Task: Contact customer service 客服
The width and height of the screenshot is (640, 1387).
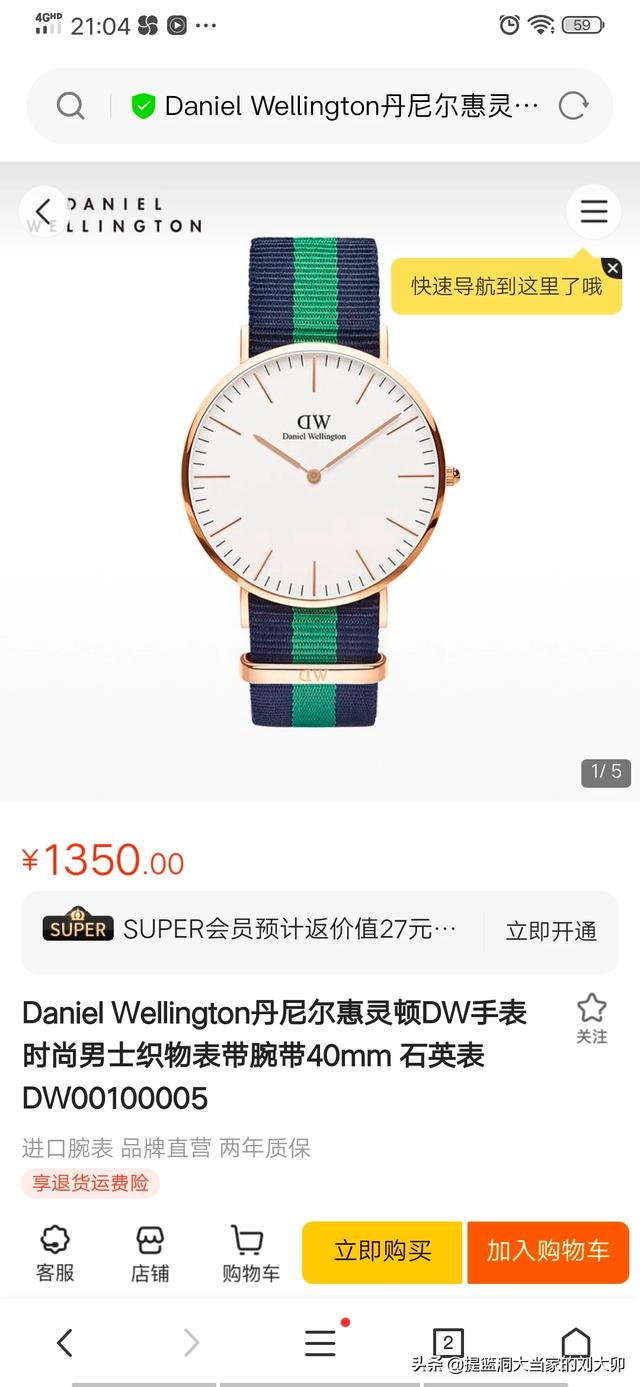Action: (x=55, y=1253)
